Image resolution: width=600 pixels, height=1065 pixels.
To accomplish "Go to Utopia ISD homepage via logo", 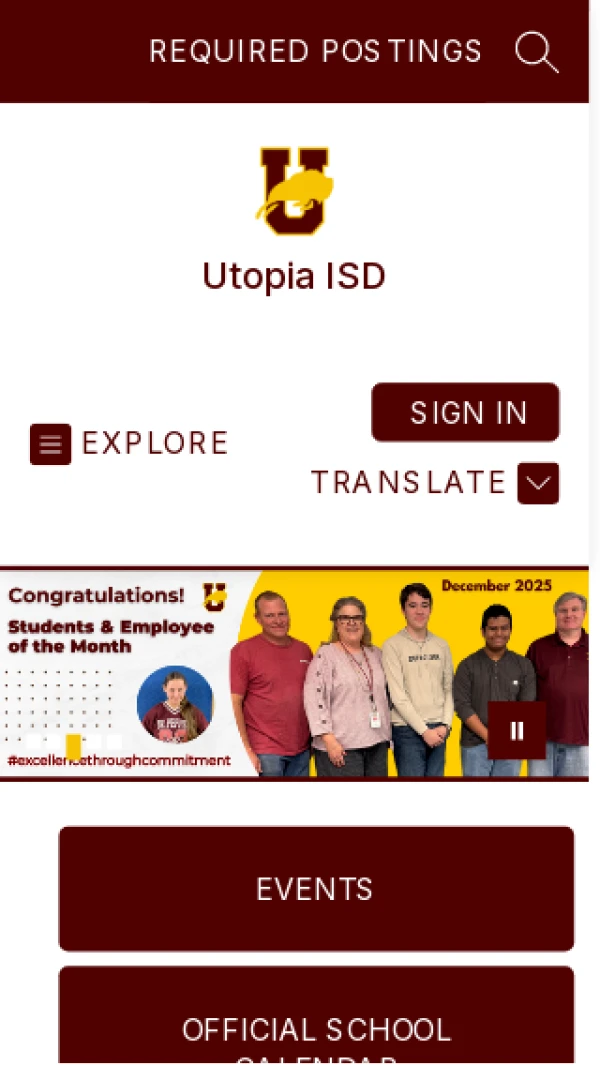I will point(294,192).
